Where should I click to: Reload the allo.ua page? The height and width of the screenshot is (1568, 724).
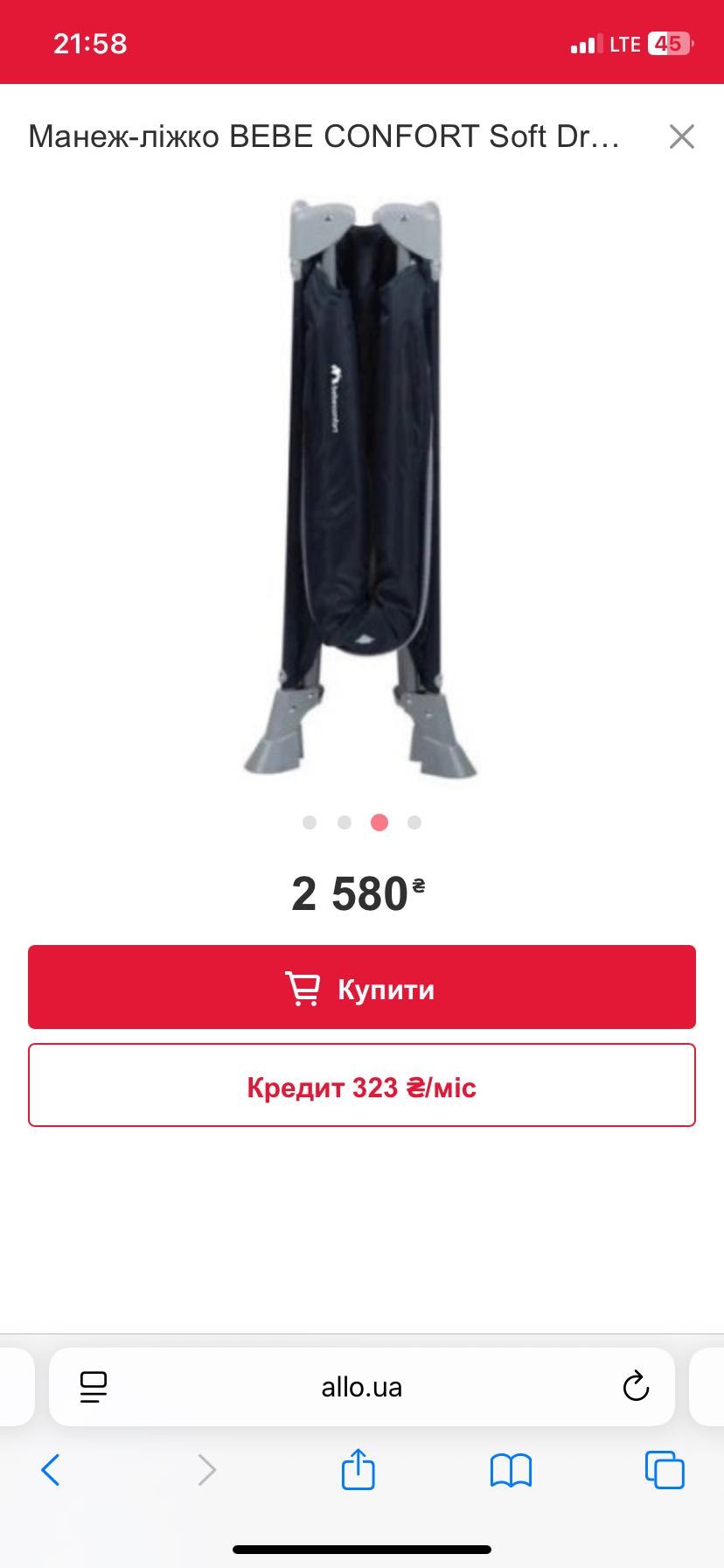coord(636,1387)
